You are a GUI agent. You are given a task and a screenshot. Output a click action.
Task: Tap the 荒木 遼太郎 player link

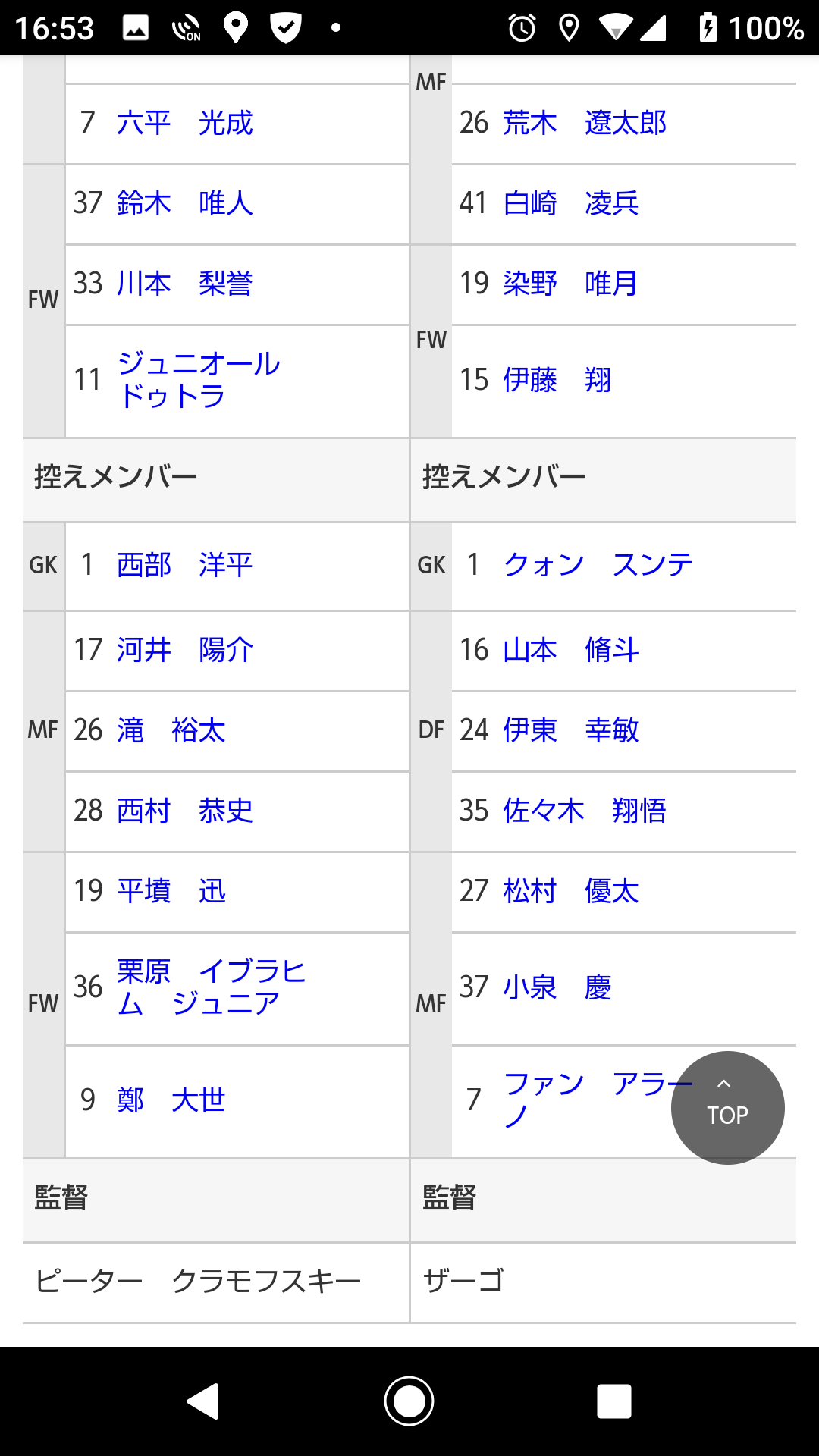click(585, 123)
